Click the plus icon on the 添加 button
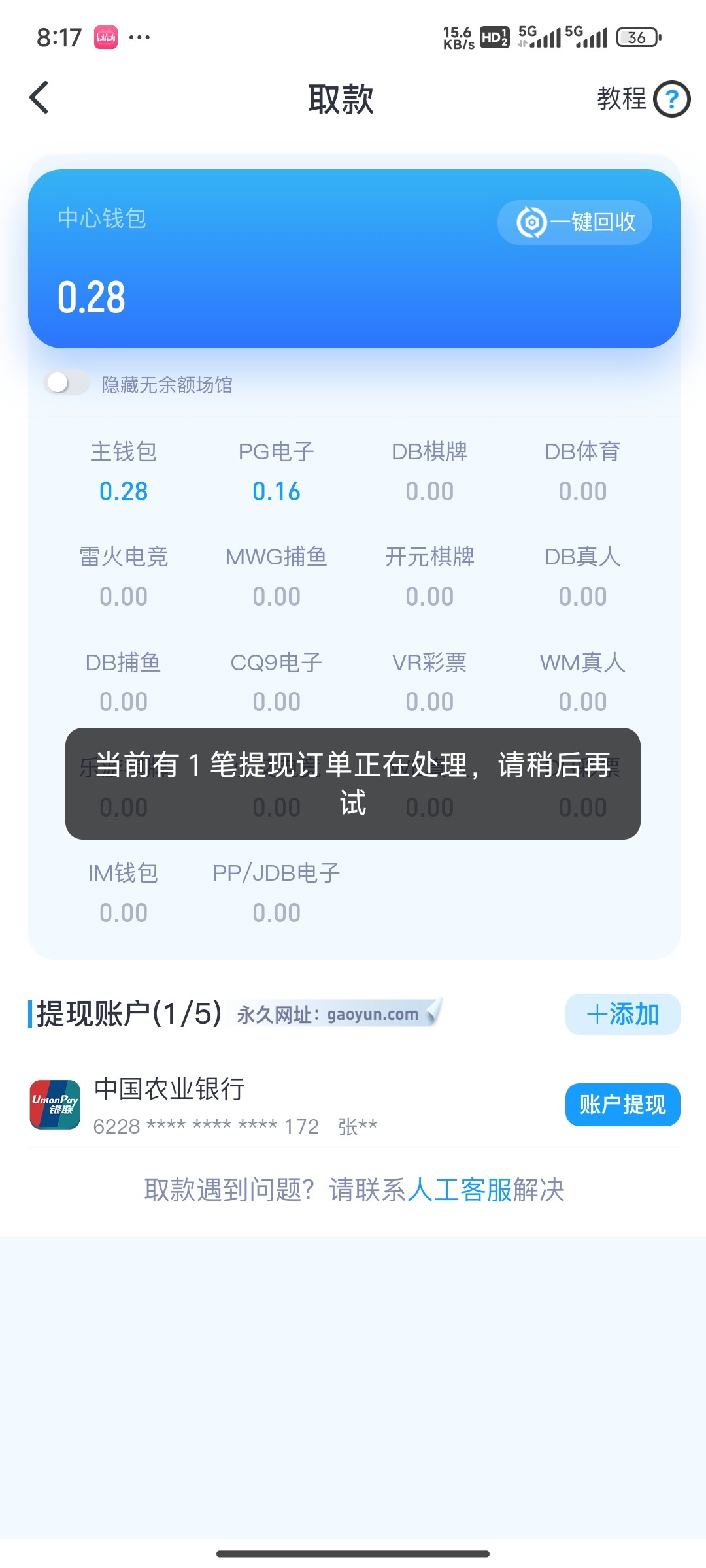This screenshot has width=706, height=1568. [596, 1013]
